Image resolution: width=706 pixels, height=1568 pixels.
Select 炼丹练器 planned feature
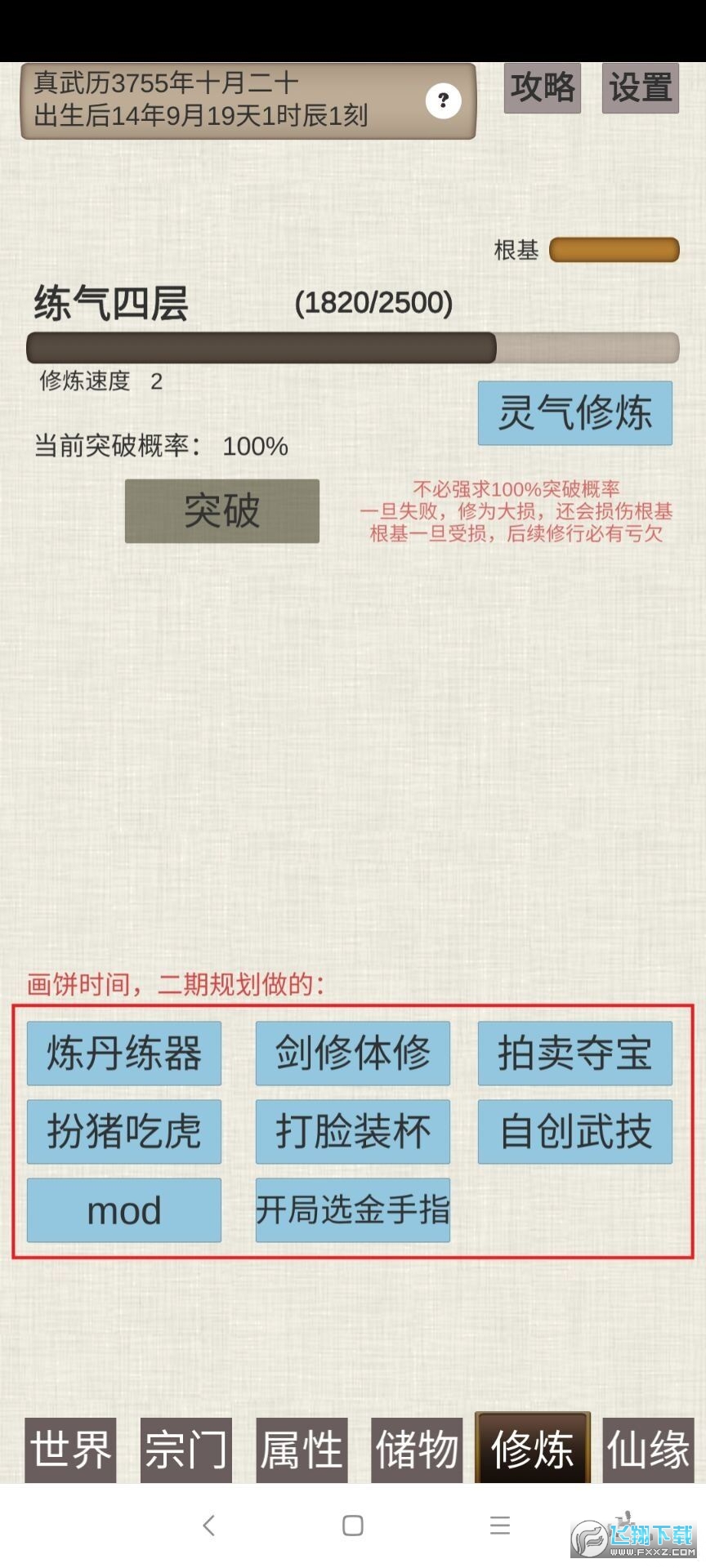(x=124, y=1053)
